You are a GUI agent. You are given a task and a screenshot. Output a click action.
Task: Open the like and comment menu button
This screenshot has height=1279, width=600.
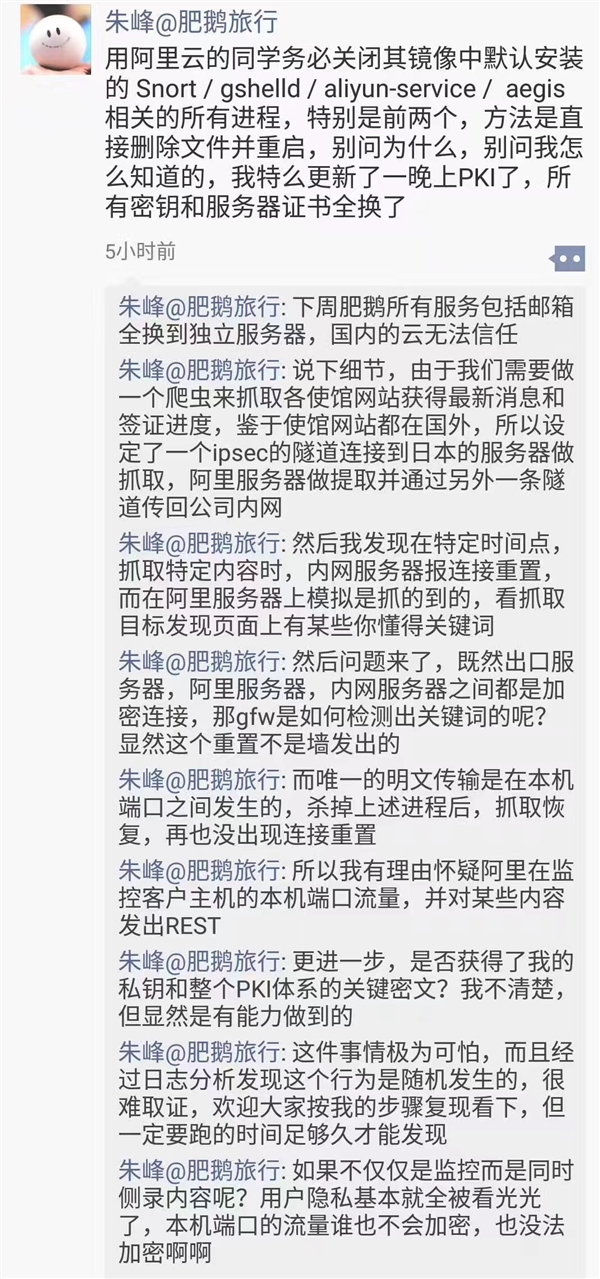569,258
